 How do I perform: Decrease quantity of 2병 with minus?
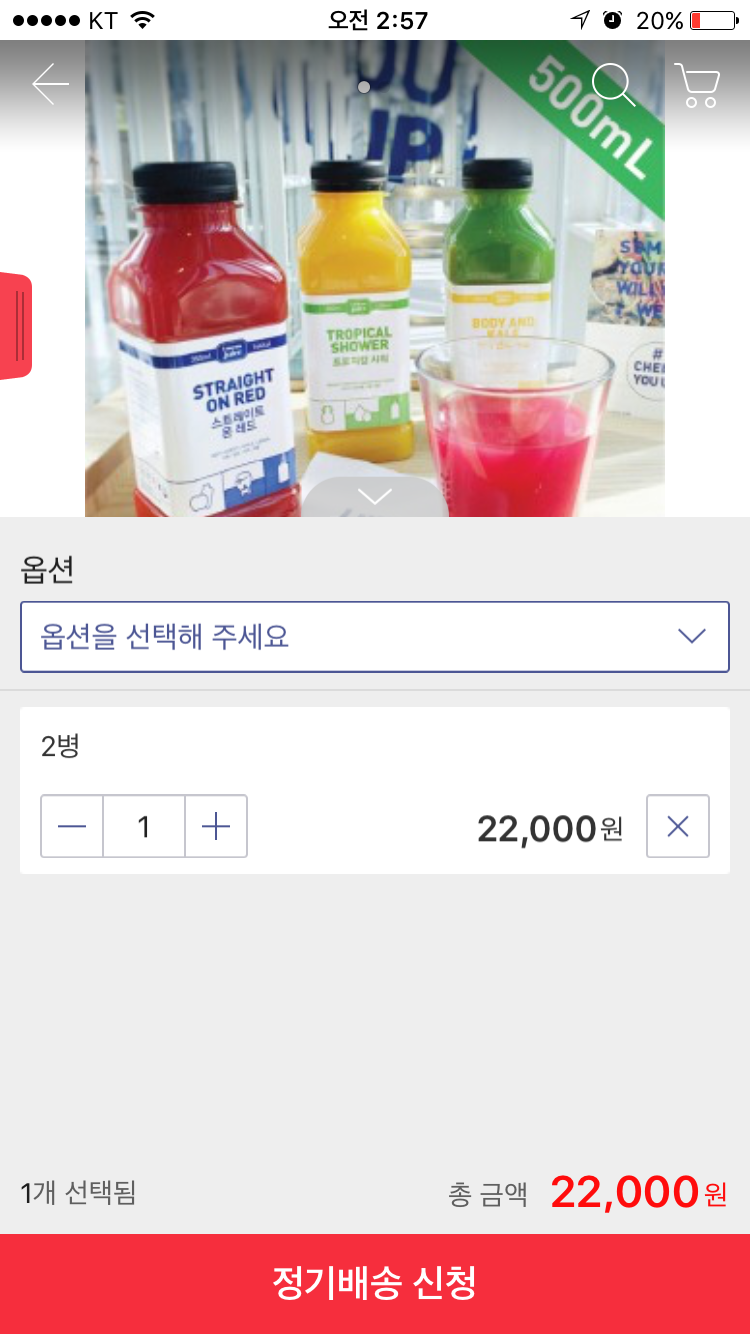click(x=72, y=826)
